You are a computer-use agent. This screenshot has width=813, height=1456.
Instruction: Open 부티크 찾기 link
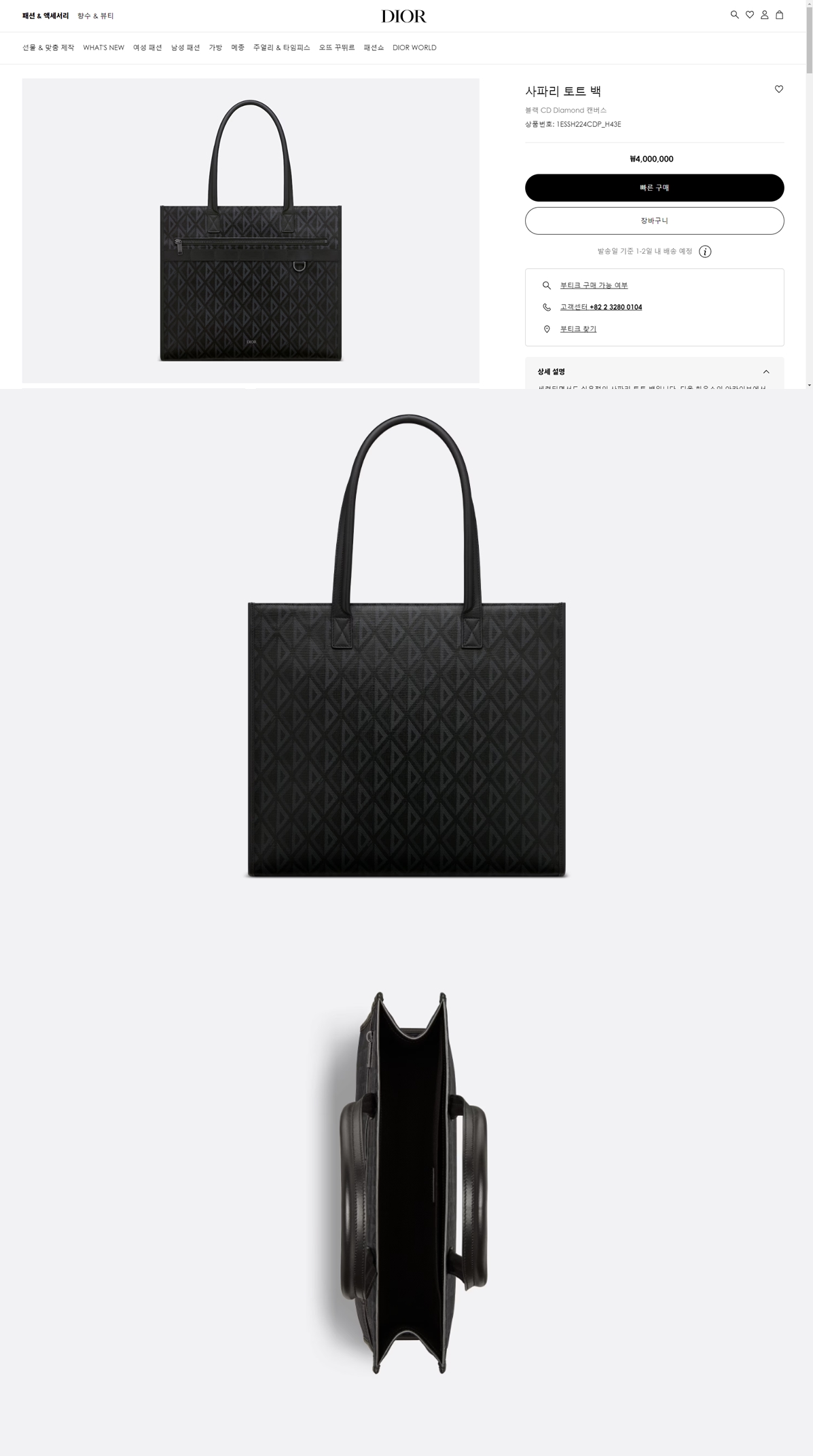coord(578,329)
